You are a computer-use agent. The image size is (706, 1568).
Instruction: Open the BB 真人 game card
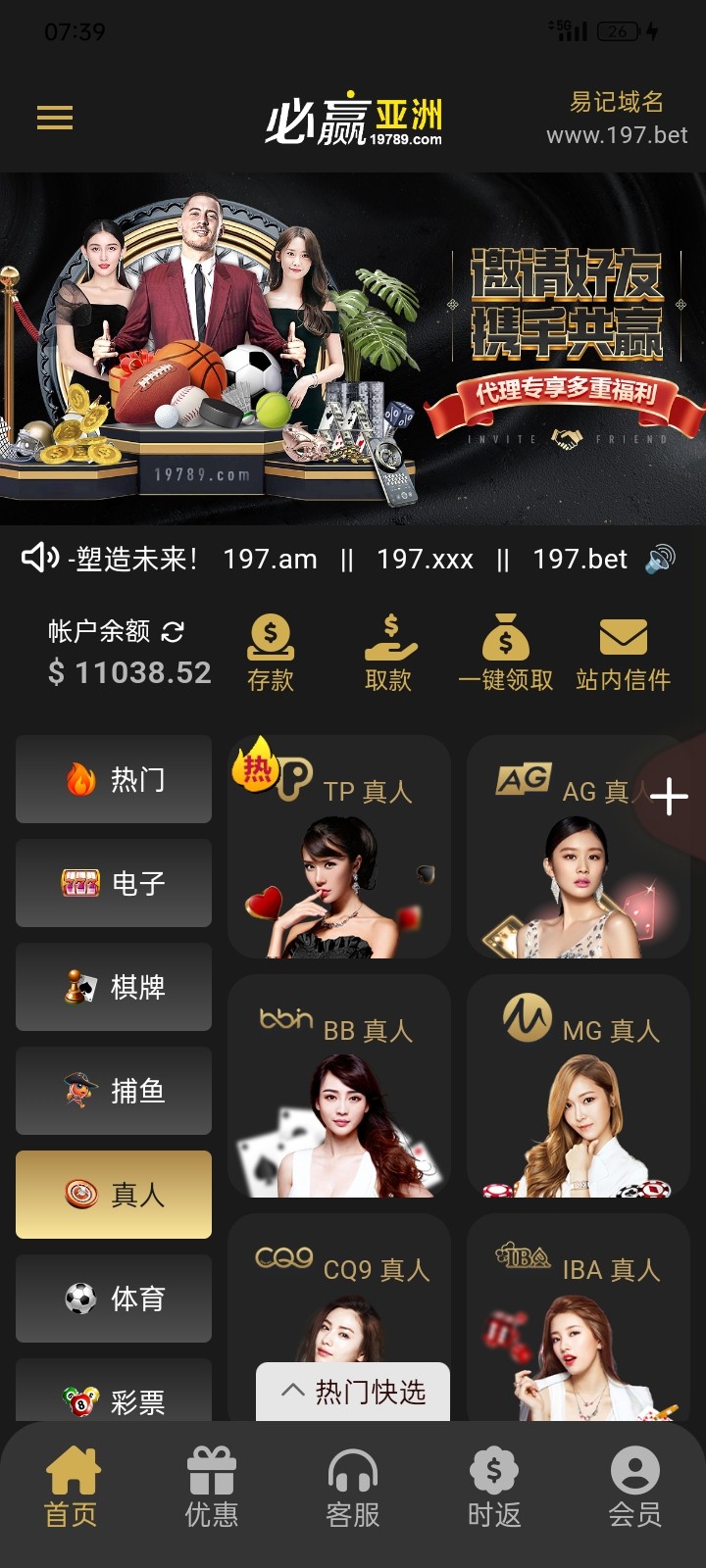tap(339, 1087)
